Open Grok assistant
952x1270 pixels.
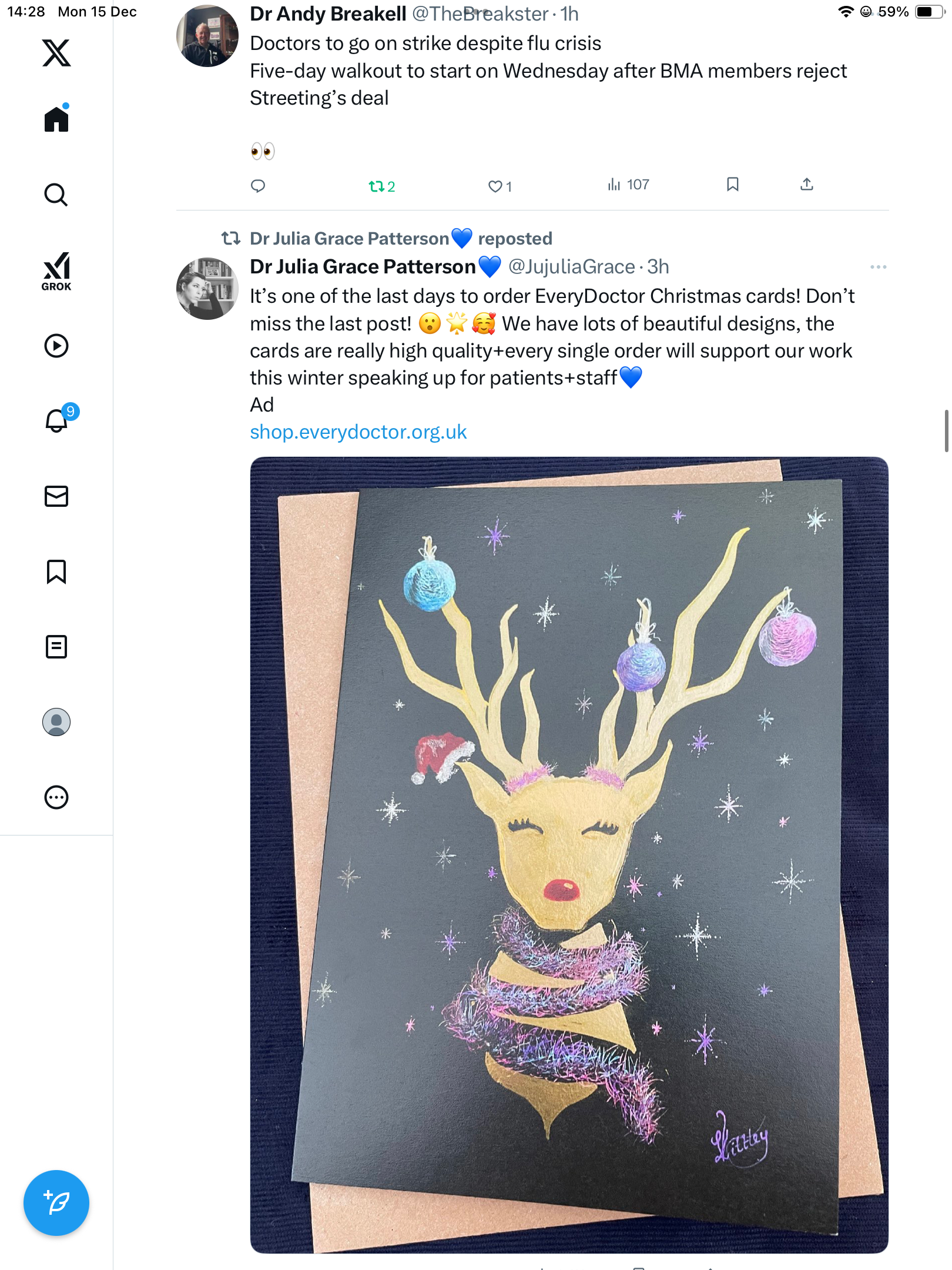pos(56,272)
